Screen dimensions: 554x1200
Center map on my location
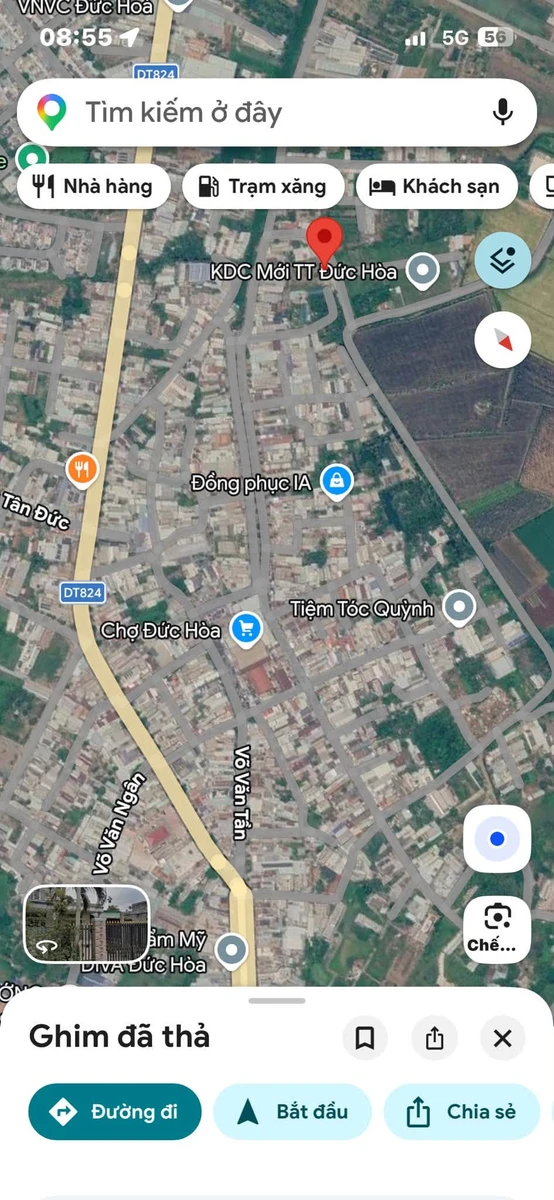pyautogui.click(x=497, y=839)
